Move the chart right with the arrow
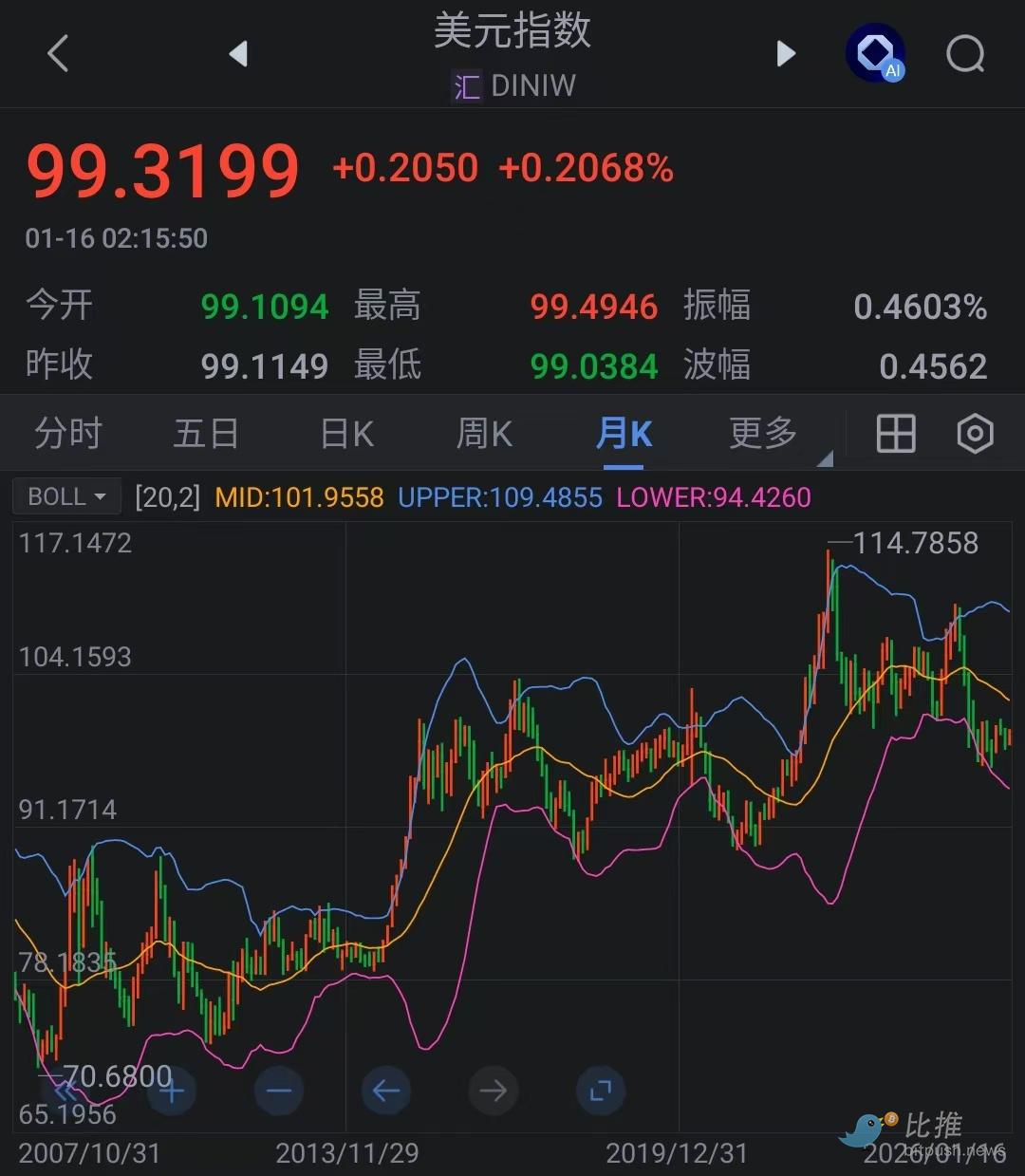This screenshot has width=1025, height=1176. 493,1092
